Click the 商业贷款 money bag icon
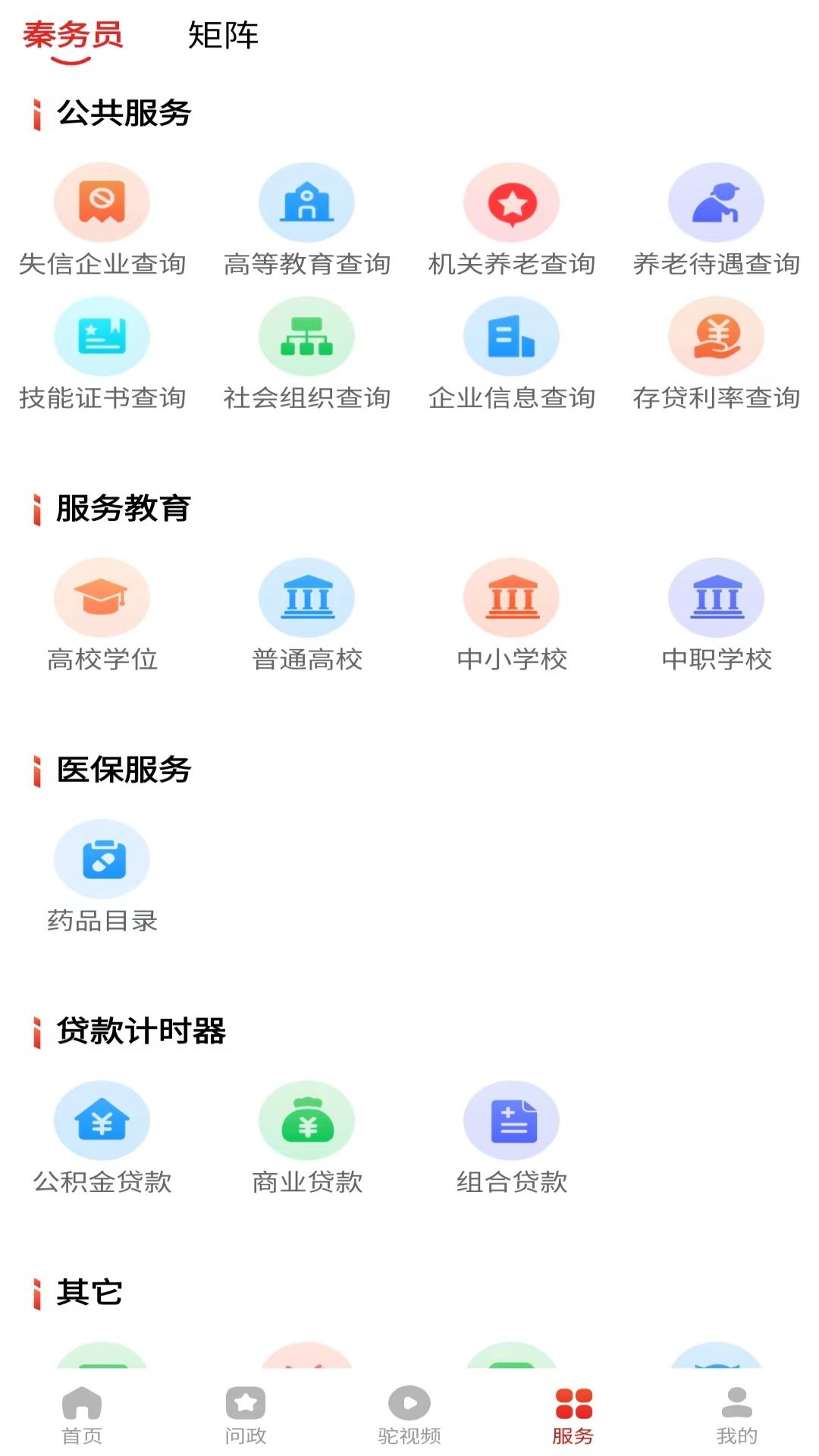Image resolution: width=819 pixels, height=1456 pixels. (307, 1121)
